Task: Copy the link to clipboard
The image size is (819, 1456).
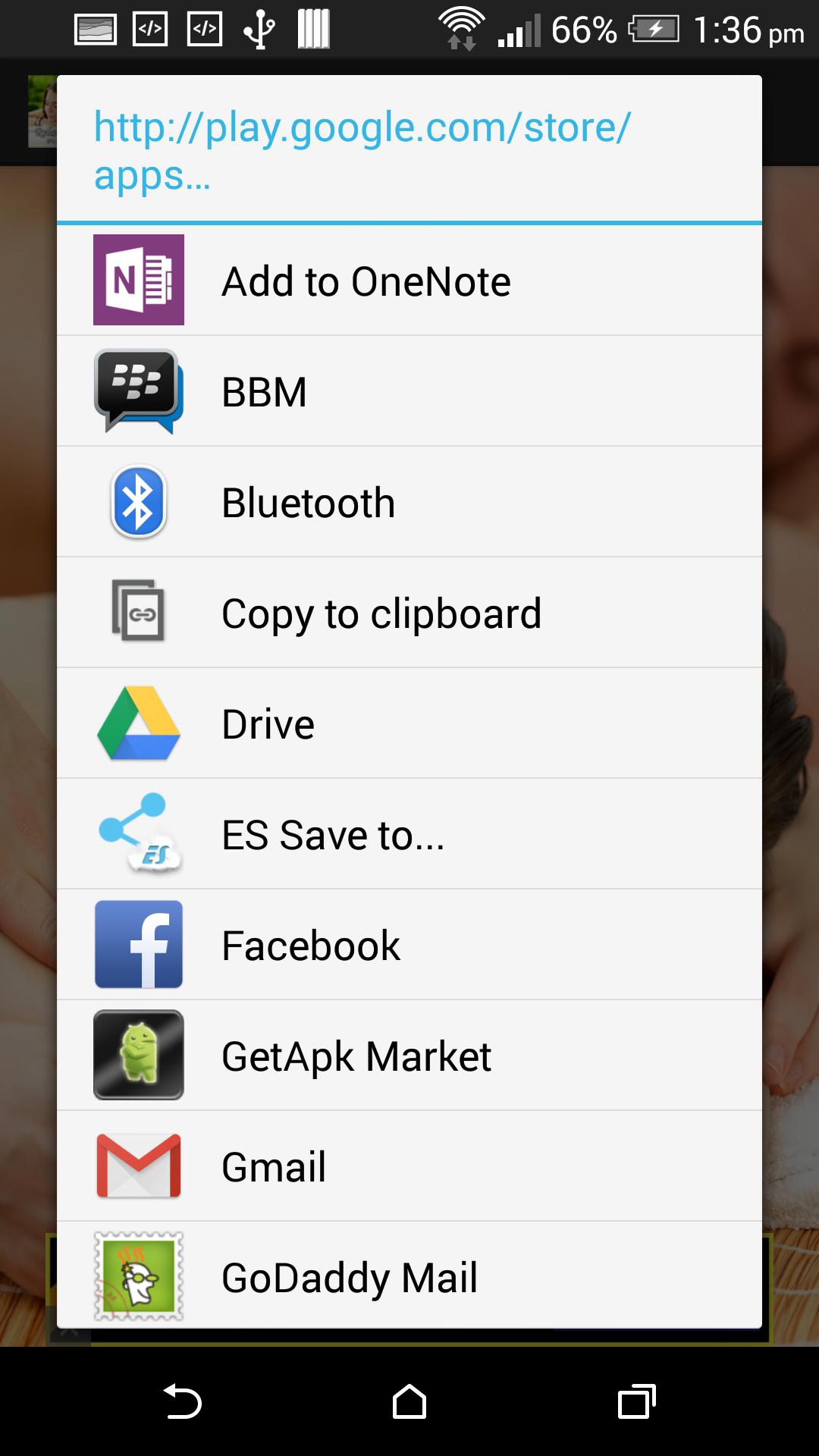Action: (x=409, y=613)
